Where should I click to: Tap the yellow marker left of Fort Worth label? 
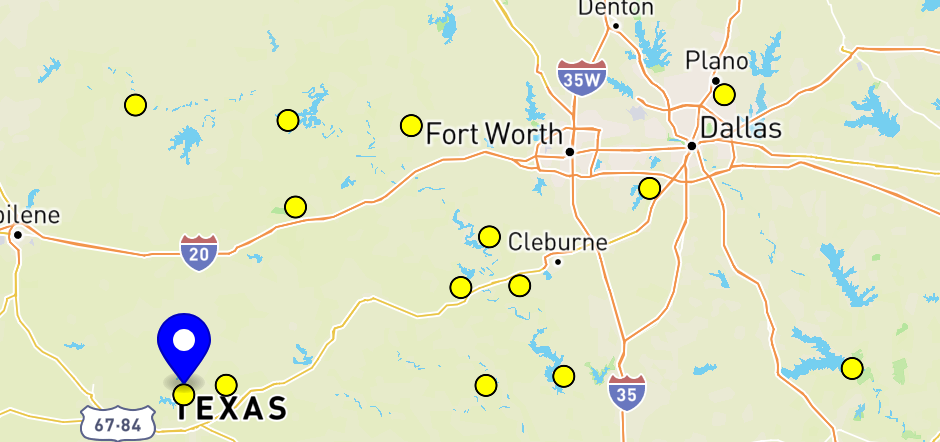point(411,125)
